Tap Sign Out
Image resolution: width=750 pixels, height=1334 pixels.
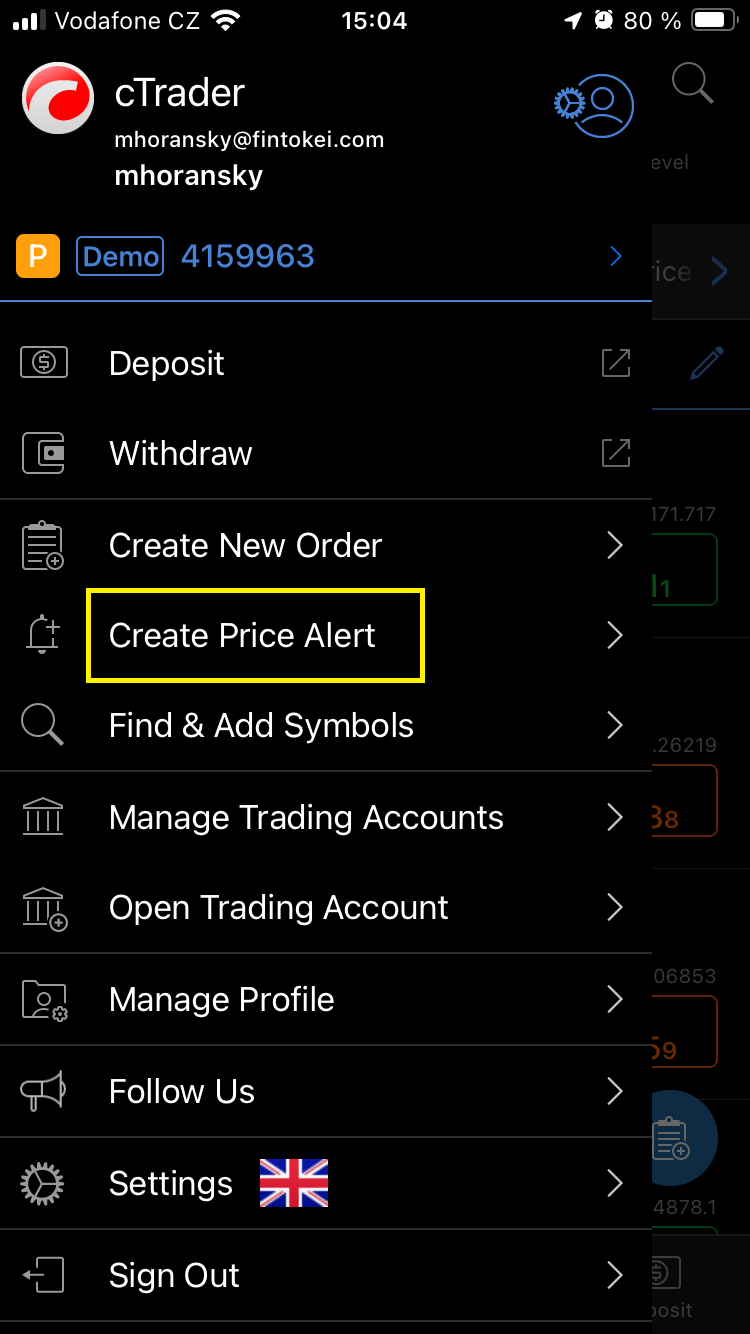(x=325, y=1275)
